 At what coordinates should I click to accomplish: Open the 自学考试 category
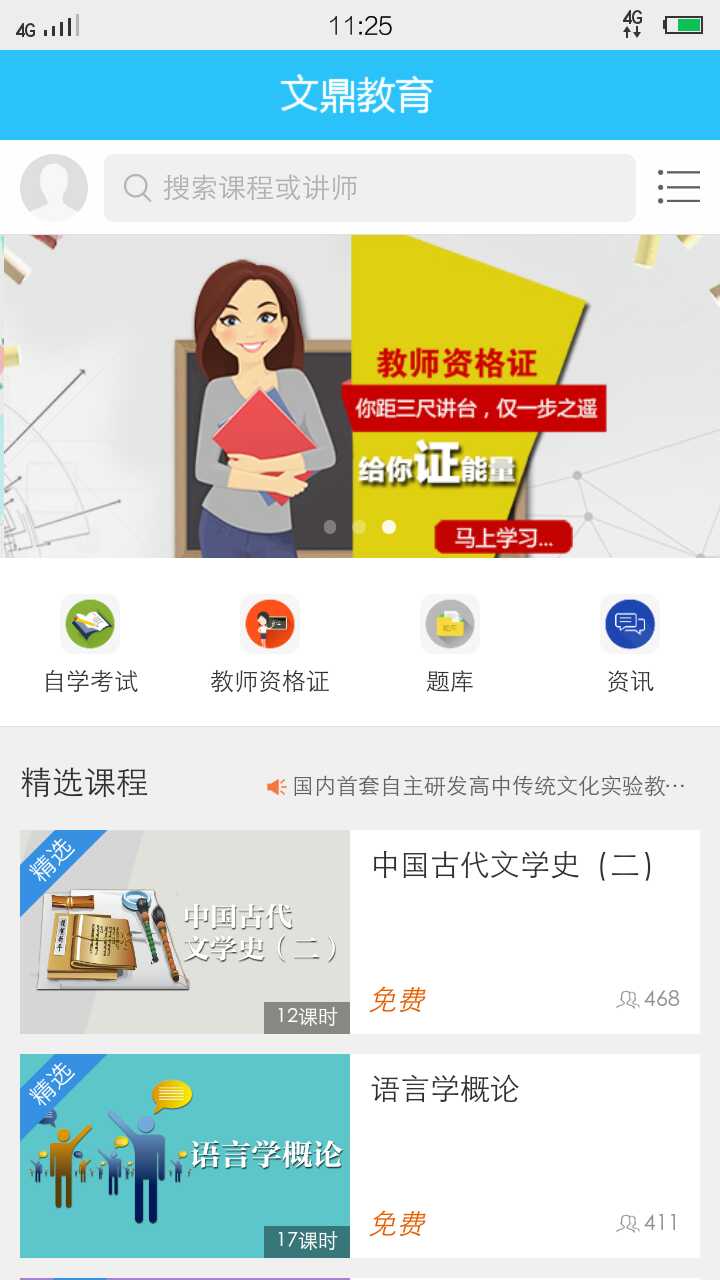[x=90, y=645]
